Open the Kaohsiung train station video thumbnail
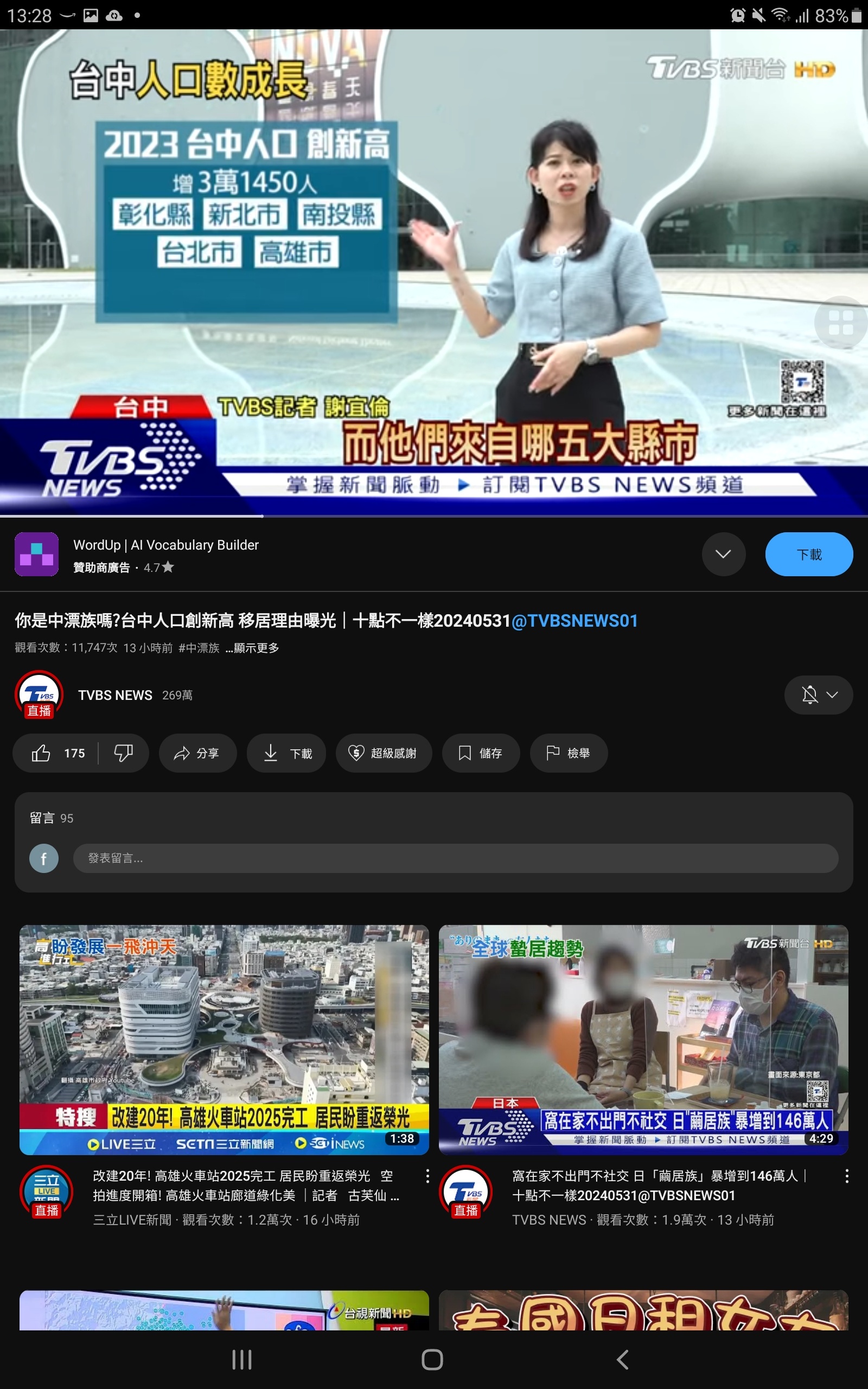Viewport: 868px width, 1389px height. tap(224, 1040)
